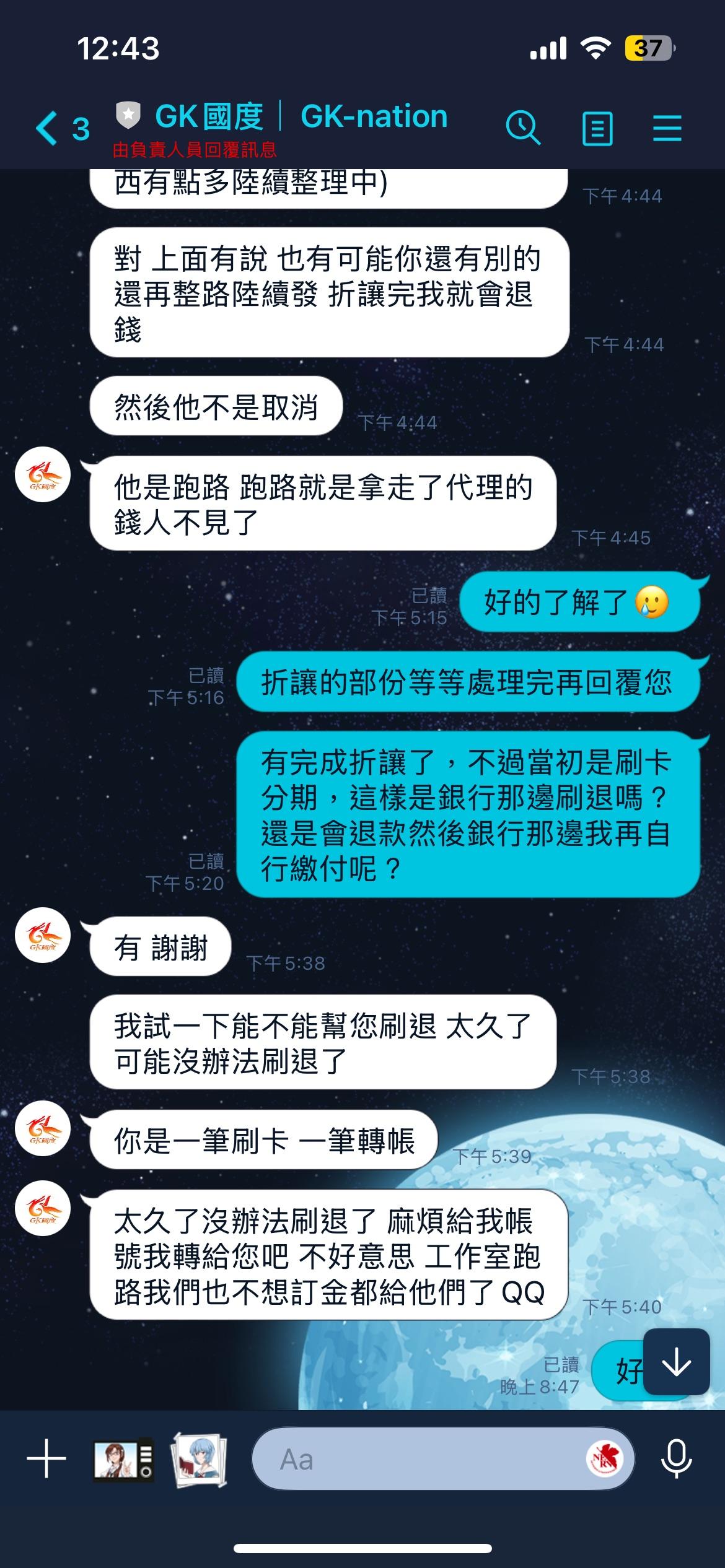725x1568 pixels.
Task: Record a voice message with microphone
Action: 676,1459
